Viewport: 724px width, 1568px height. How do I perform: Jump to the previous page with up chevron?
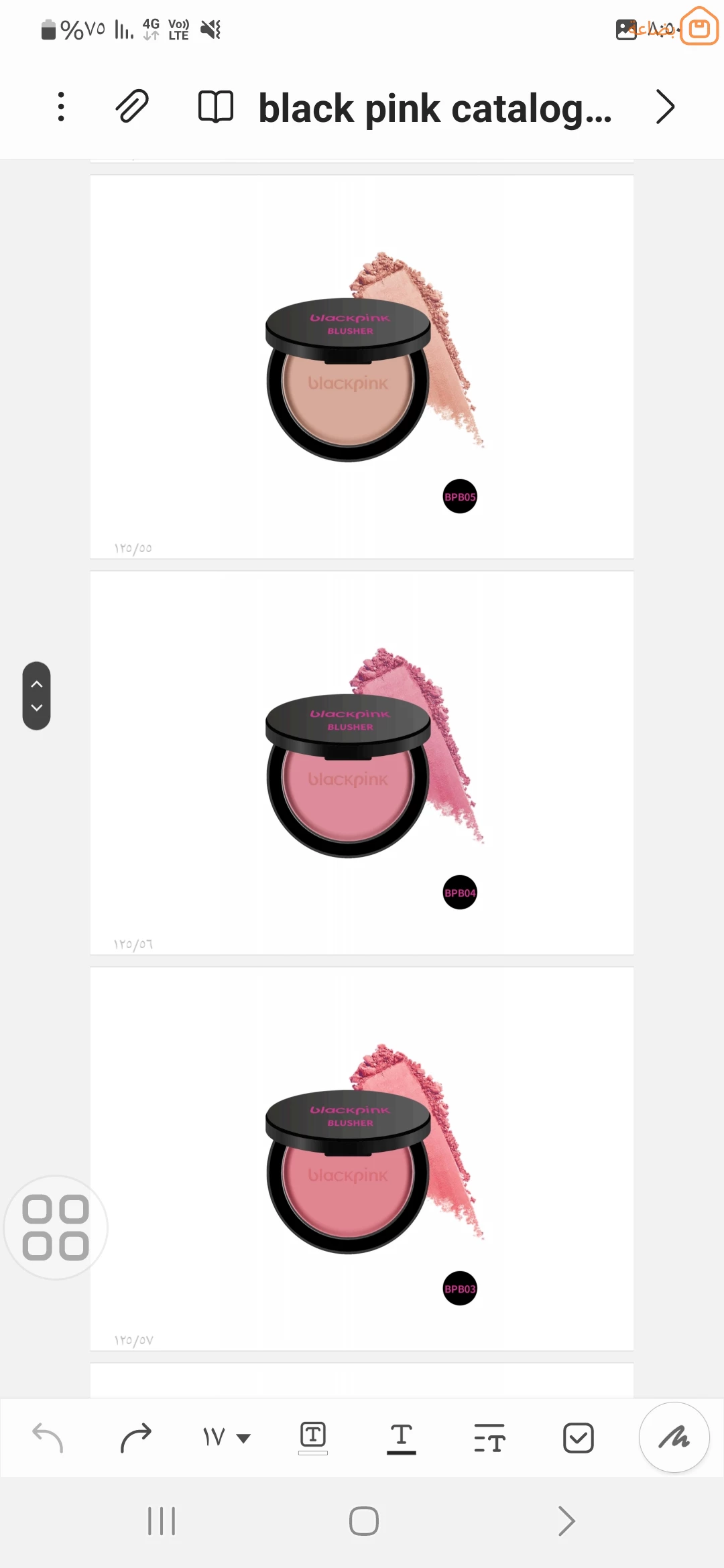coord(37,684)
